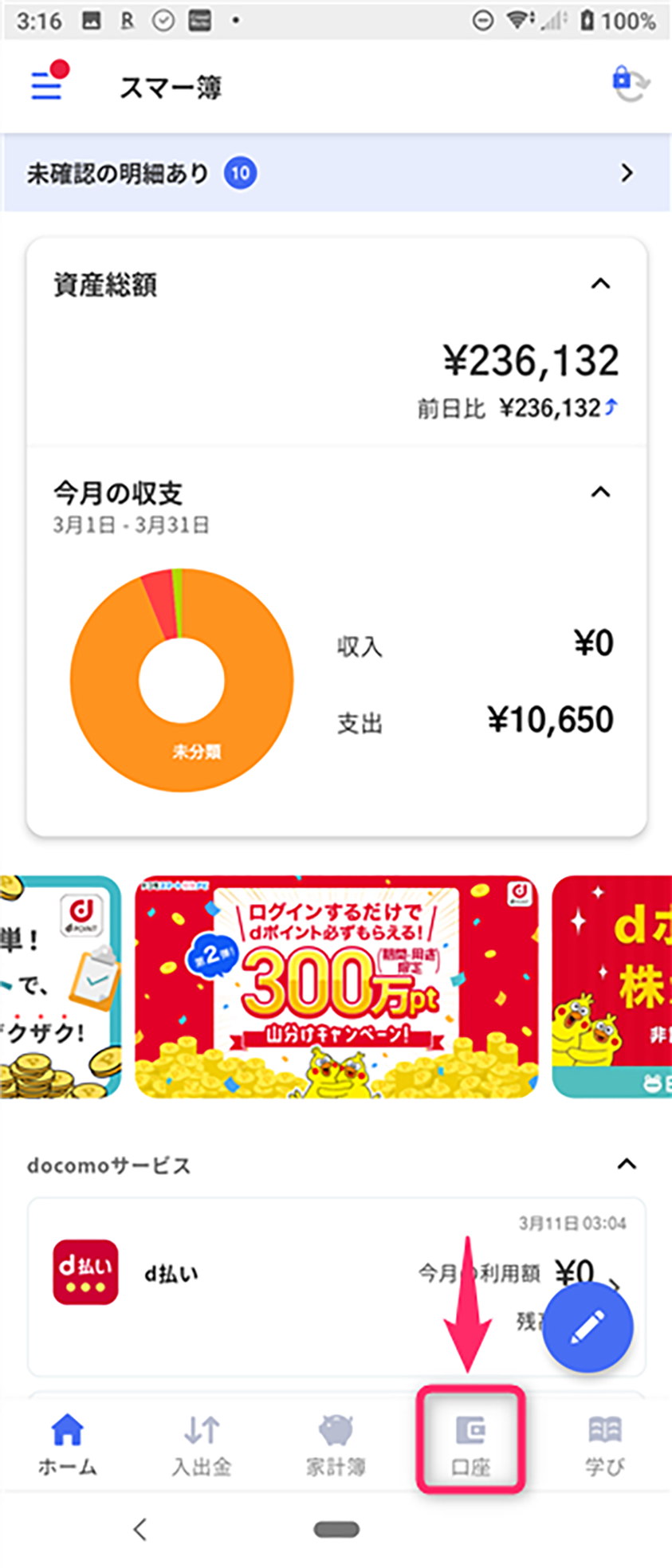Open the 300万pt campaign banner
The height and width of the screenshot is (1568, 672).
tap(336, 986)
